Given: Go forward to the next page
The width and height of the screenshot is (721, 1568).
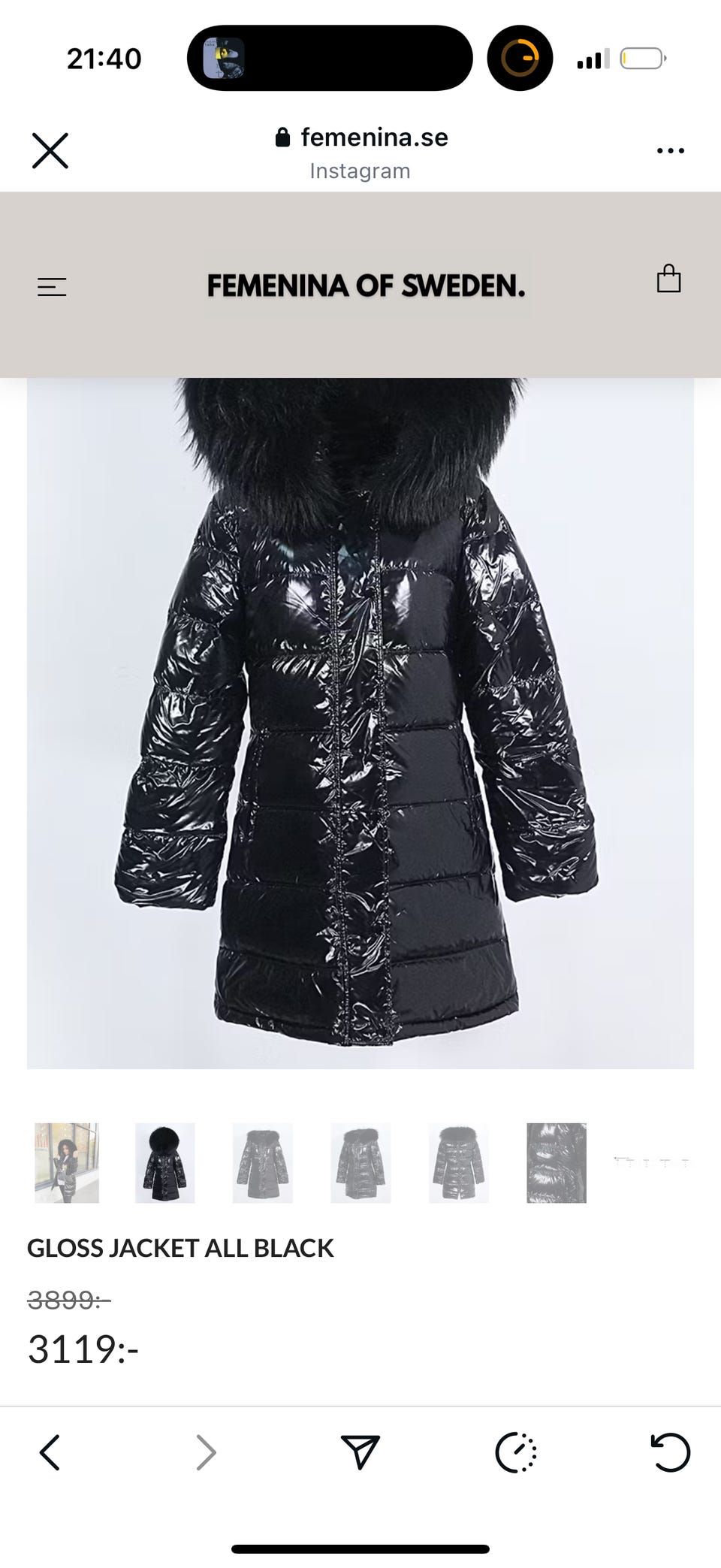Looking at the screenshot, I should click(x=206, y=1452).
